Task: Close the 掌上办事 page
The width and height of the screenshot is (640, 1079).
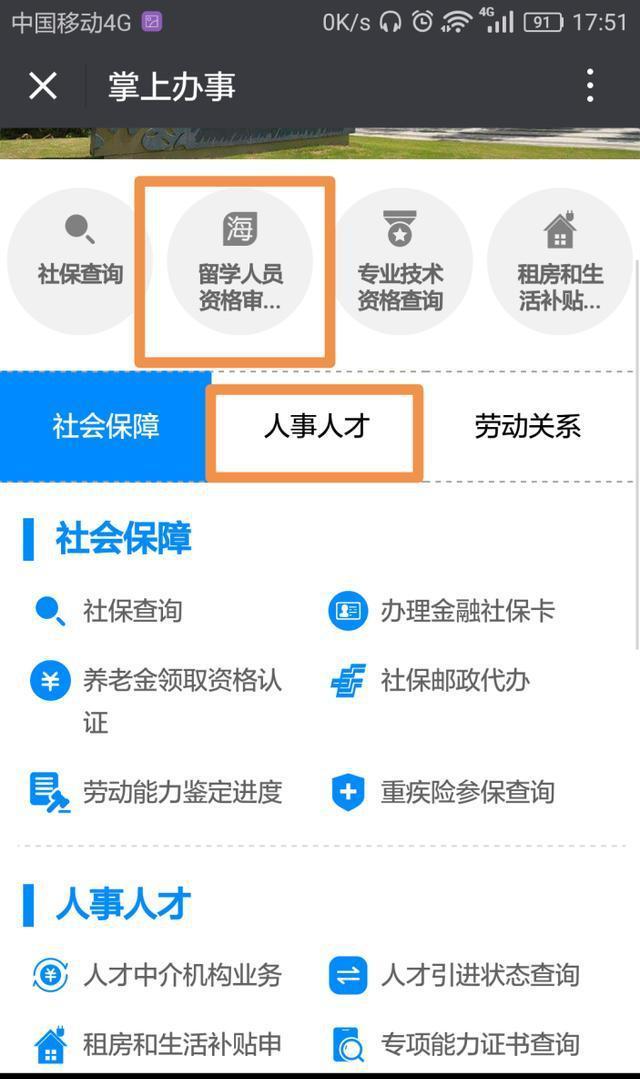Action: [43, 87]
